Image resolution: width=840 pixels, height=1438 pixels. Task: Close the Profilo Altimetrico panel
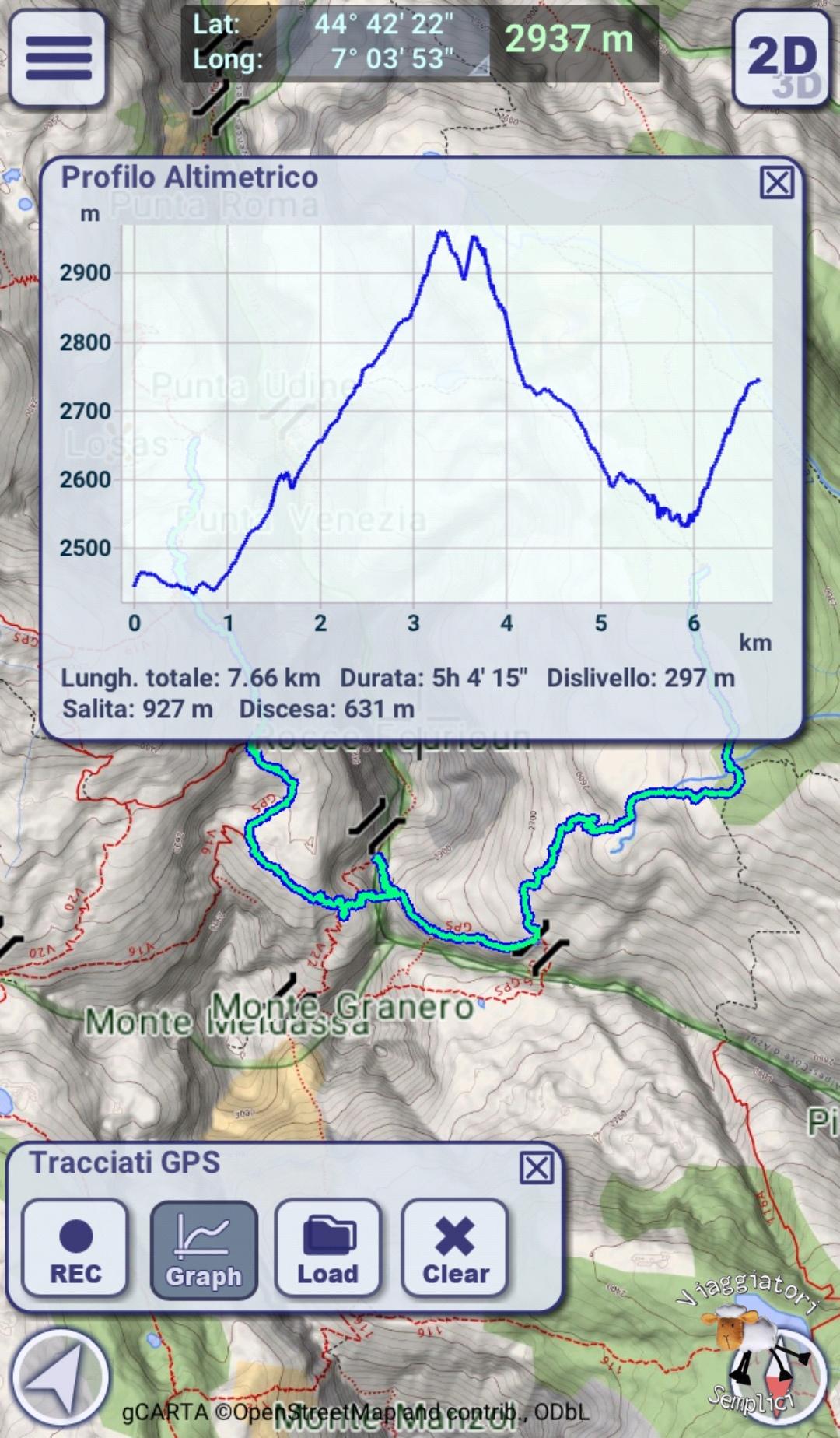click(776, 183)
